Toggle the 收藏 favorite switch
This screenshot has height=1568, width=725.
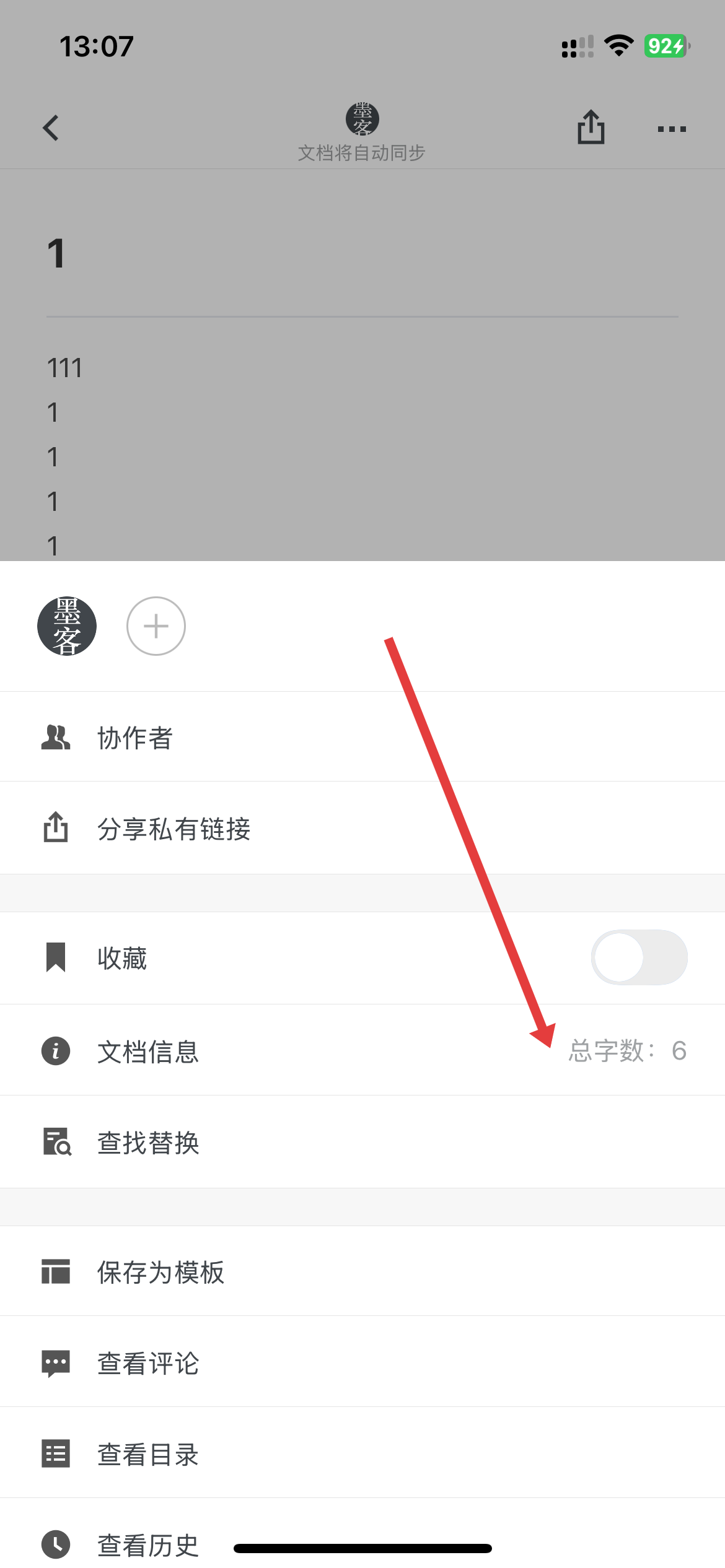coord(639,957)
